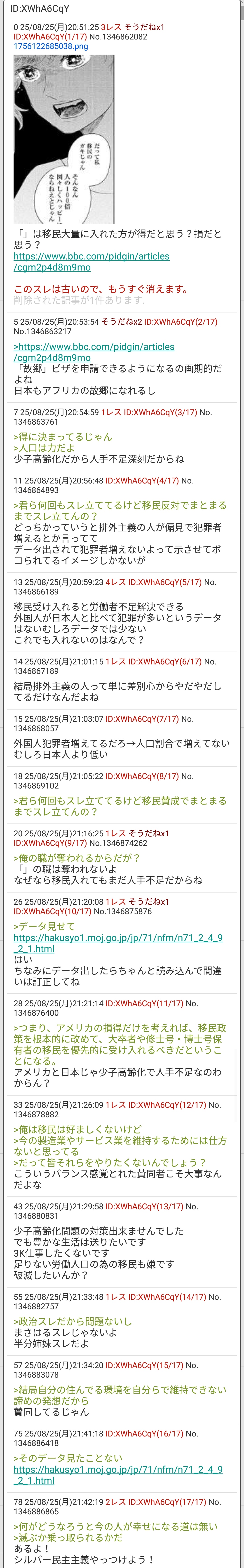
Task: Open the BBC pidgin article link in post 0
Action: point(91,262)
